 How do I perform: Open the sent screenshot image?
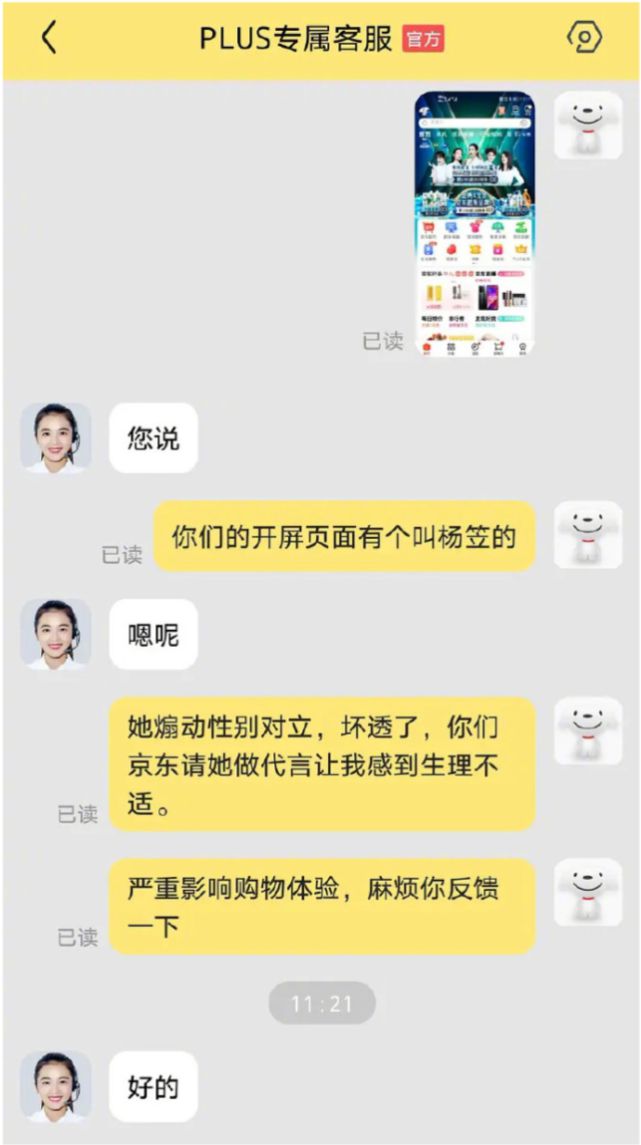click(x=475, y=225)
